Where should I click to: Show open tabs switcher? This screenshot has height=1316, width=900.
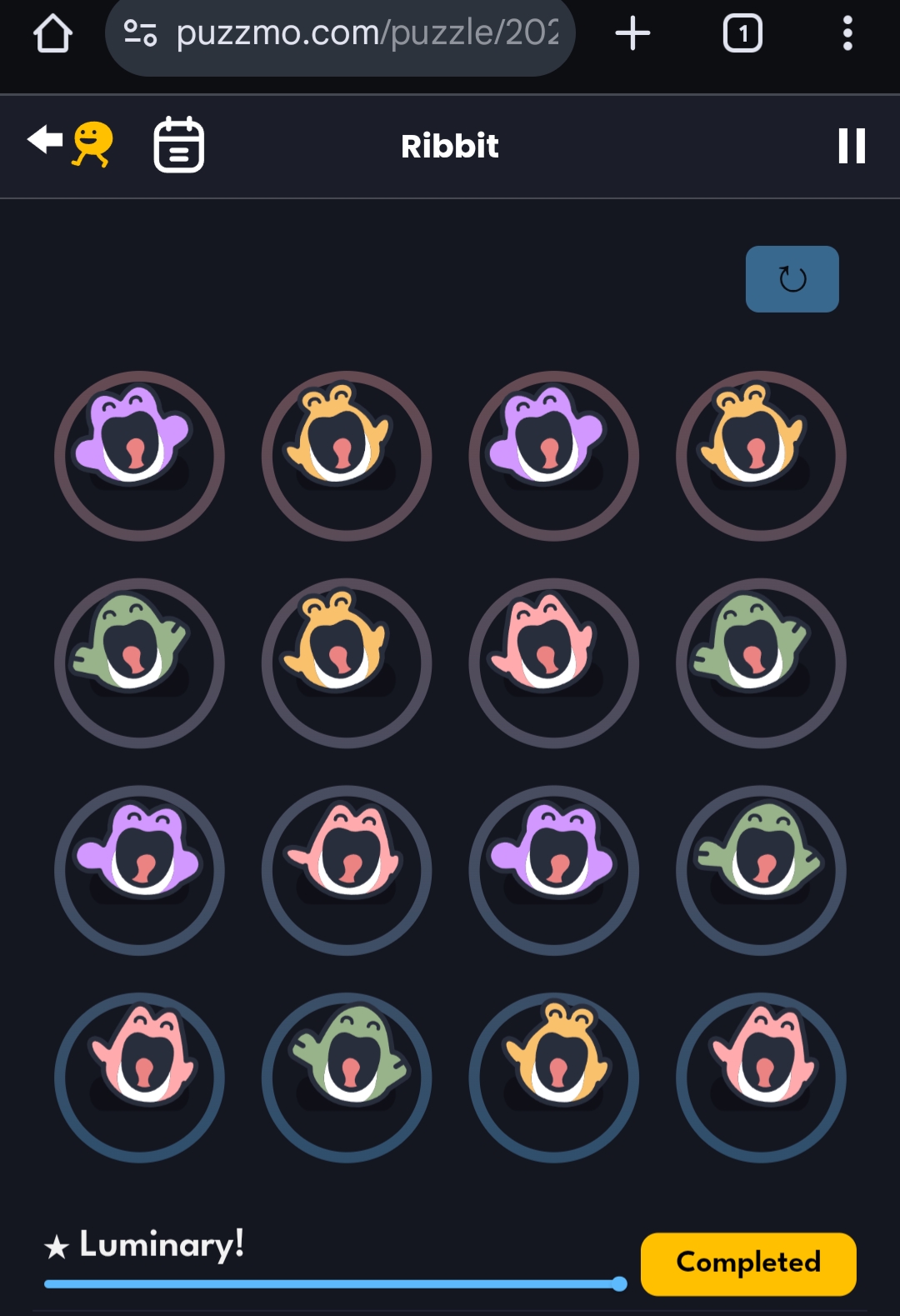point(742,34)
